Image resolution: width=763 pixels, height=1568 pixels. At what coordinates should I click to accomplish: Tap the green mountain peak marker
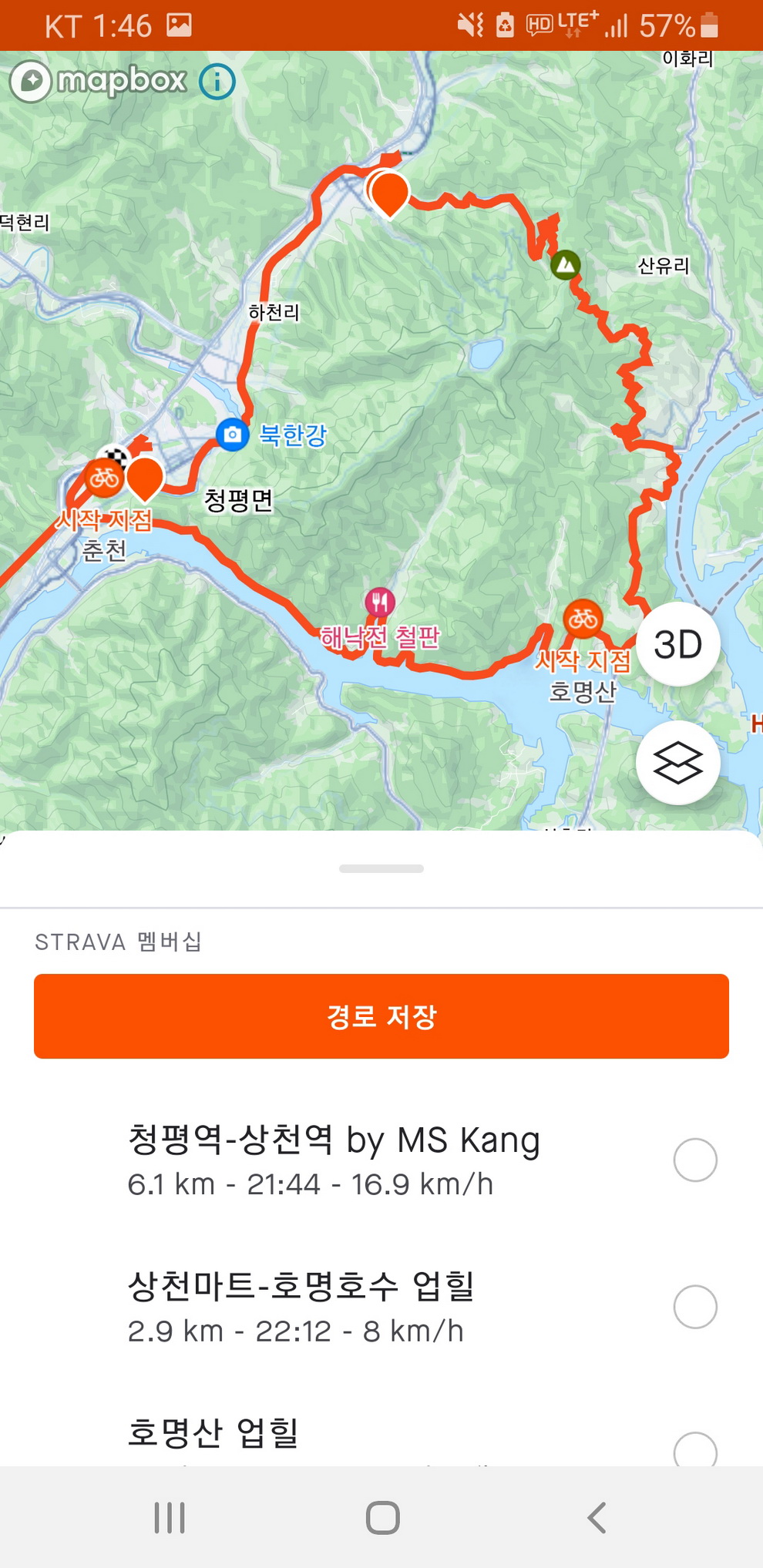566,265
